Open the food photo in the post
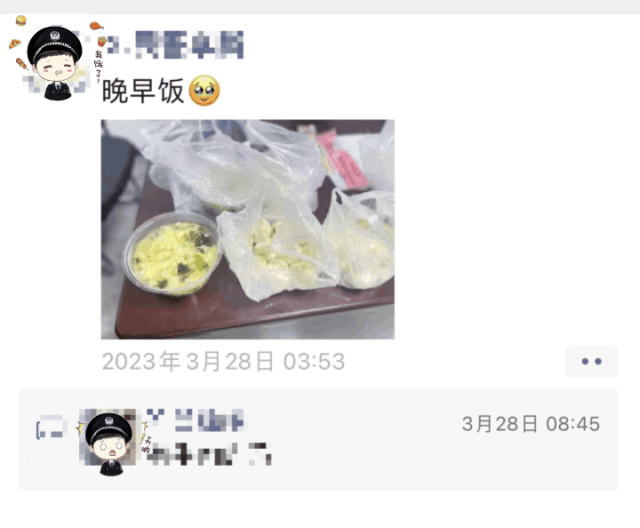Viewport: 640px width, 528px height. coord(247,229)
